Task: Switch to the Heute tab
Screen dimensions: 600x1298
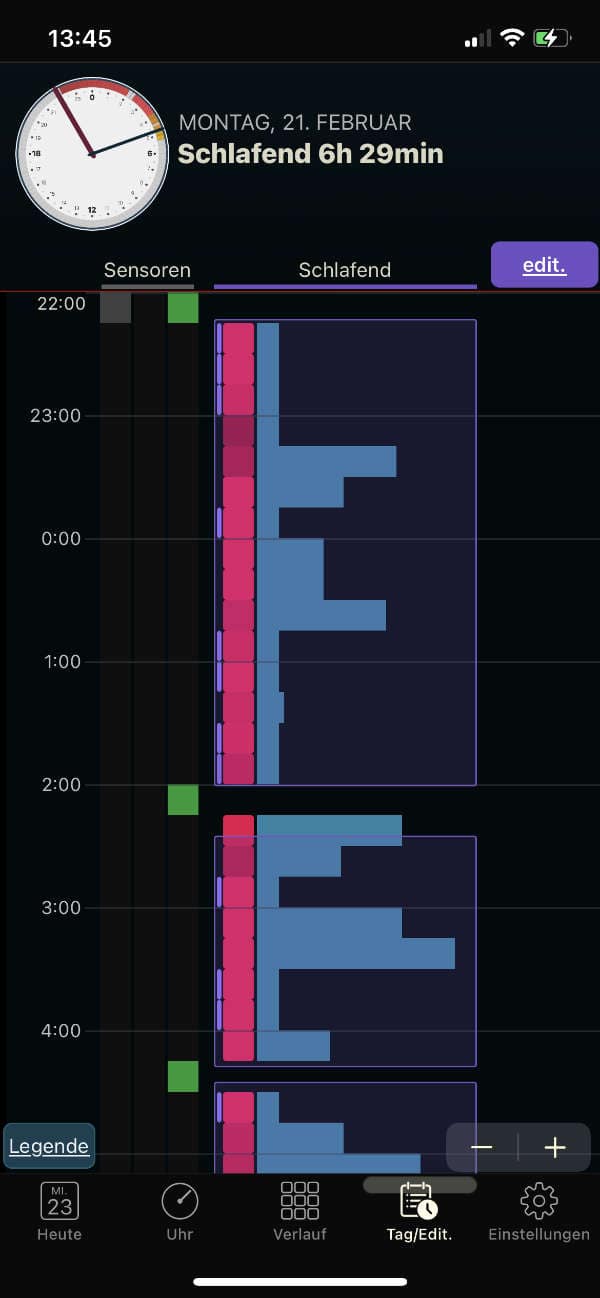Action: 60,1211
